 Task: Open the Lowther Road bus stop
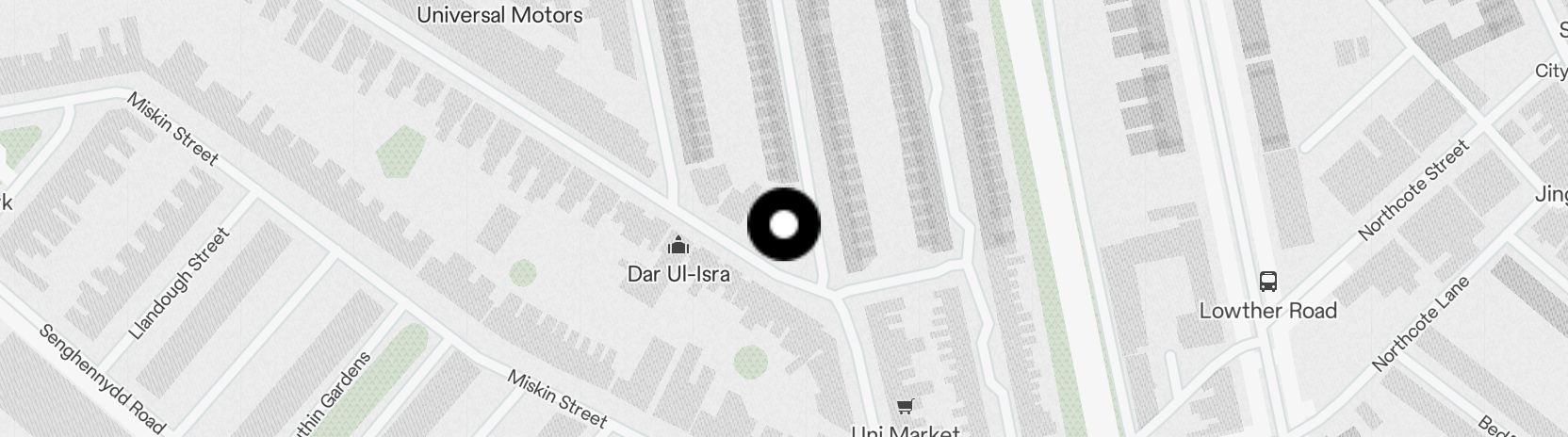pos(1268,281)
